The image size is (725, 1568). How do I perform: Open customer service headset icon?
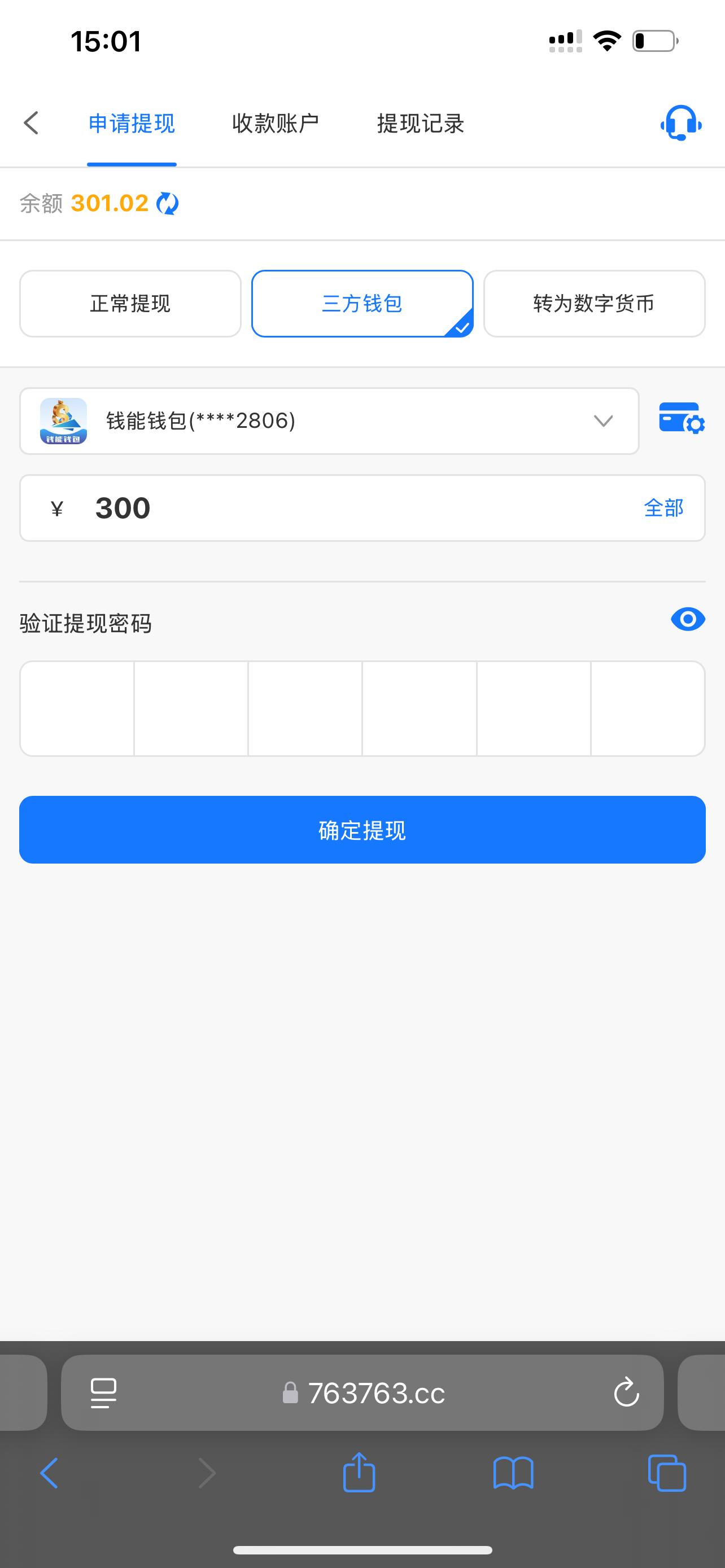pos(680,124)
